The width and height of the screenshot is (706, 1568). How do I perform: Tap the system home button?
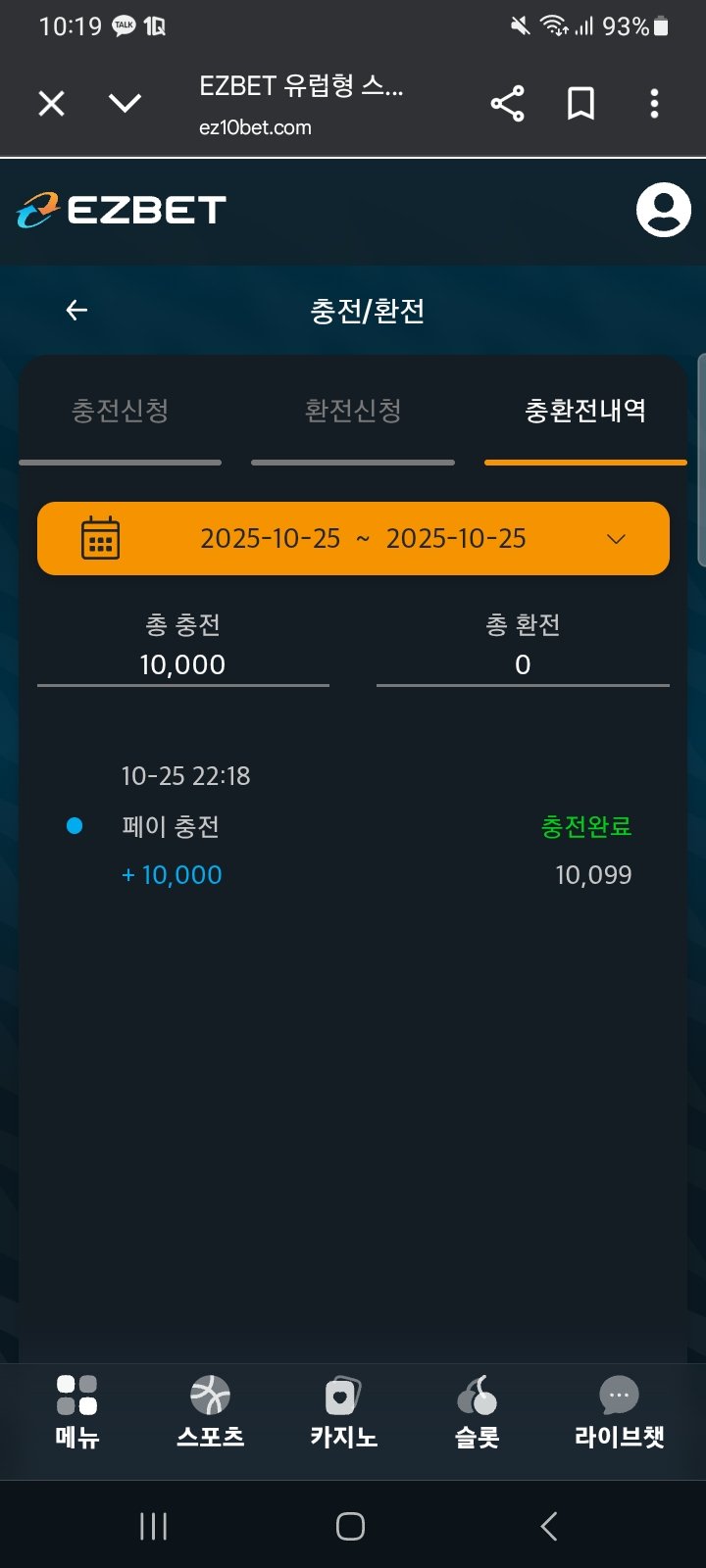[x=350, y=1526]
